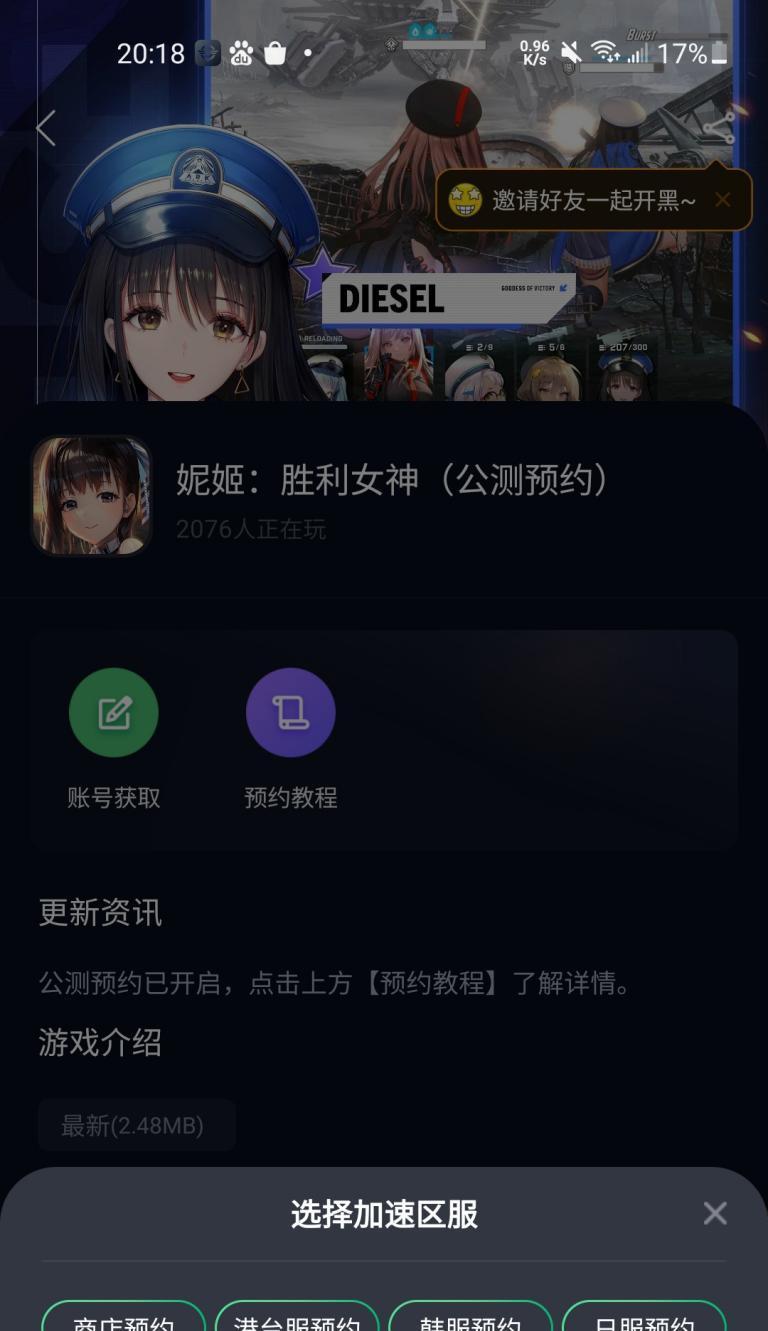The width and height of the screenshot is (768, 1331).
Task: Select the 日服预约 server chip
Action: click(x=644, y=1316)
